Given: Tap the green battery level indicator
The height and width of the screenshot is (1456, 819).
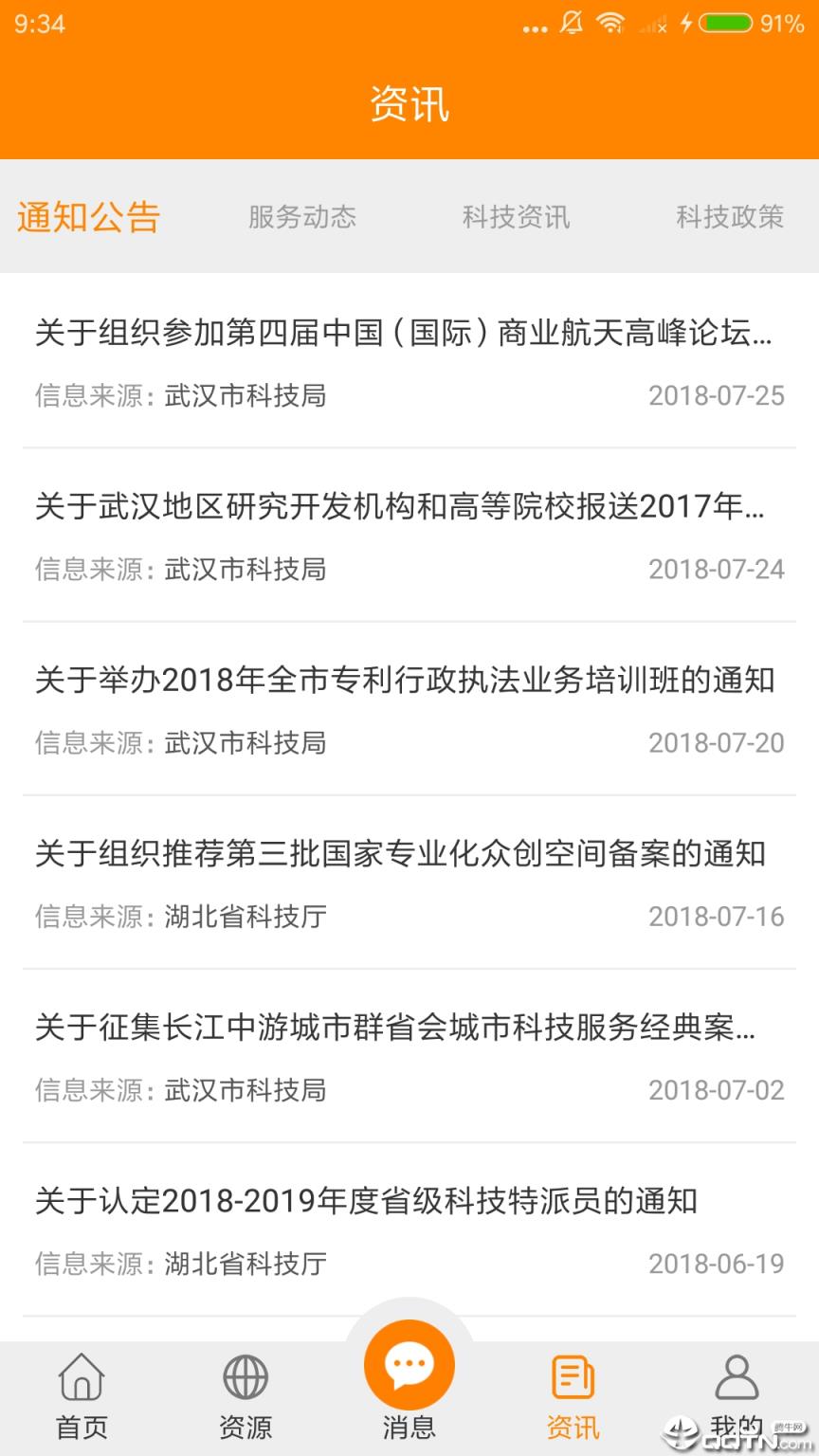Looking at the screenshot, I should 726,23.
